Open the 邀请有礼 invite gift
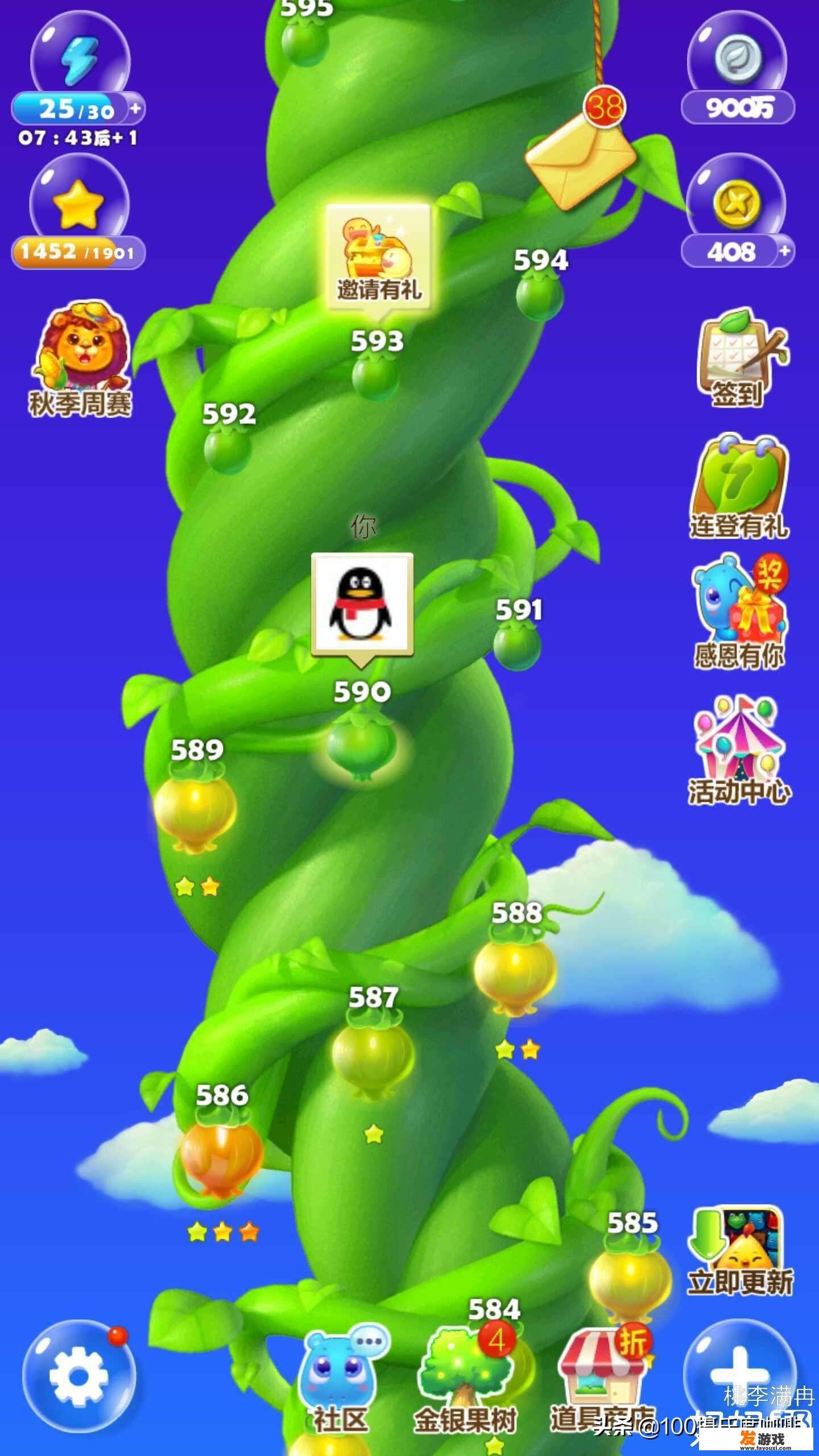 [x=378, y=256]
